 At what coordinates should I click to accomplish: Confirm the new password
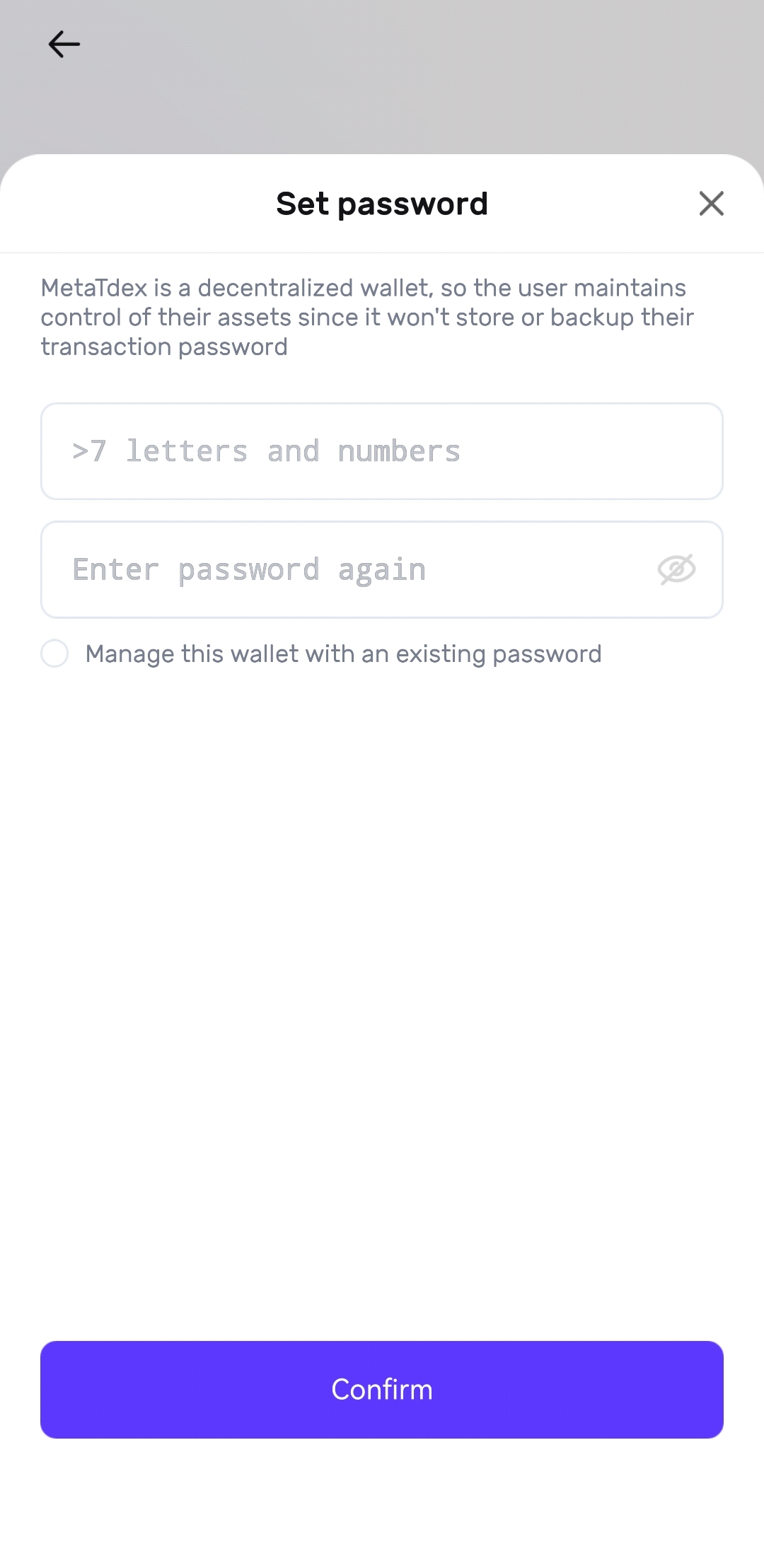[x=382, y=1389]
